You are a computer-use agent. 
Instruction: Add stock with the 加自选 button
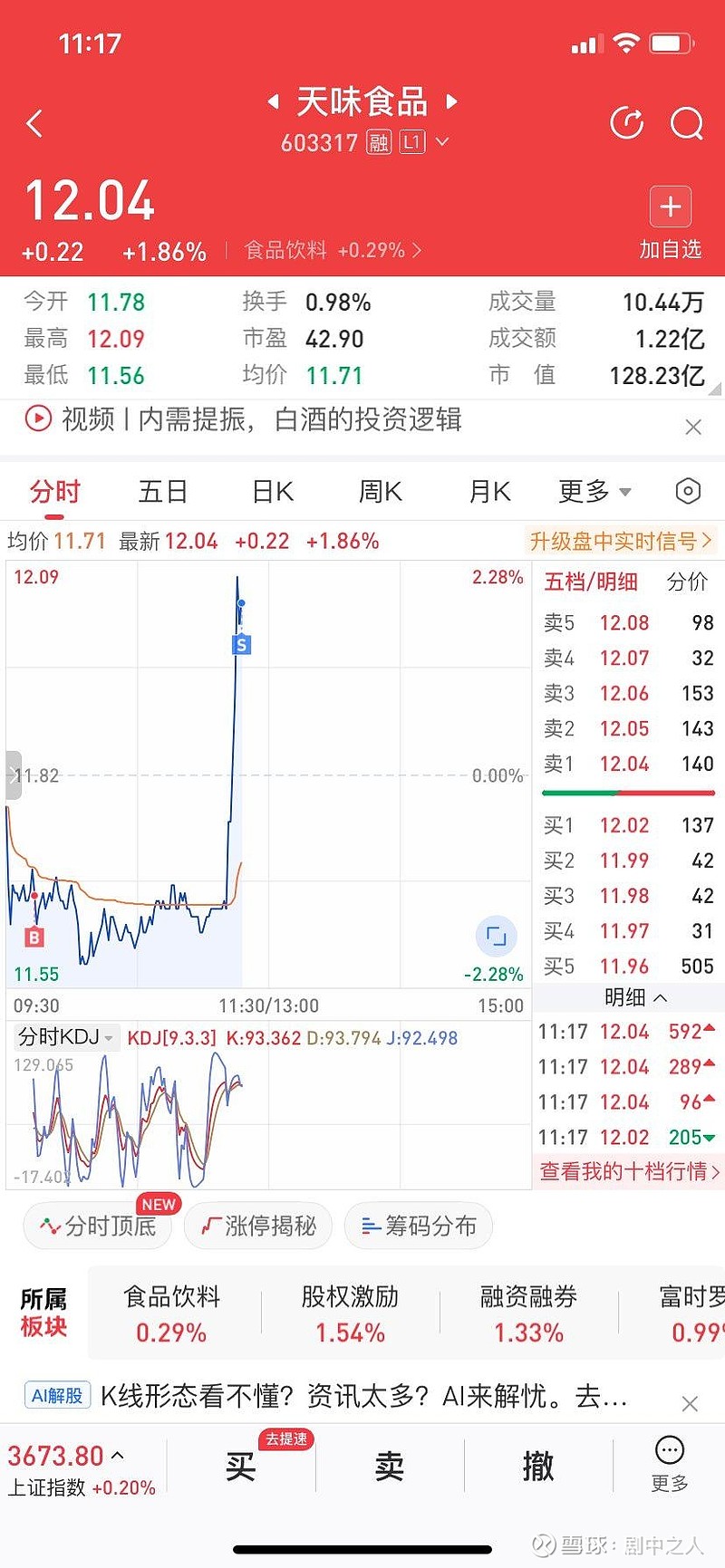click(x=671, y=224)
